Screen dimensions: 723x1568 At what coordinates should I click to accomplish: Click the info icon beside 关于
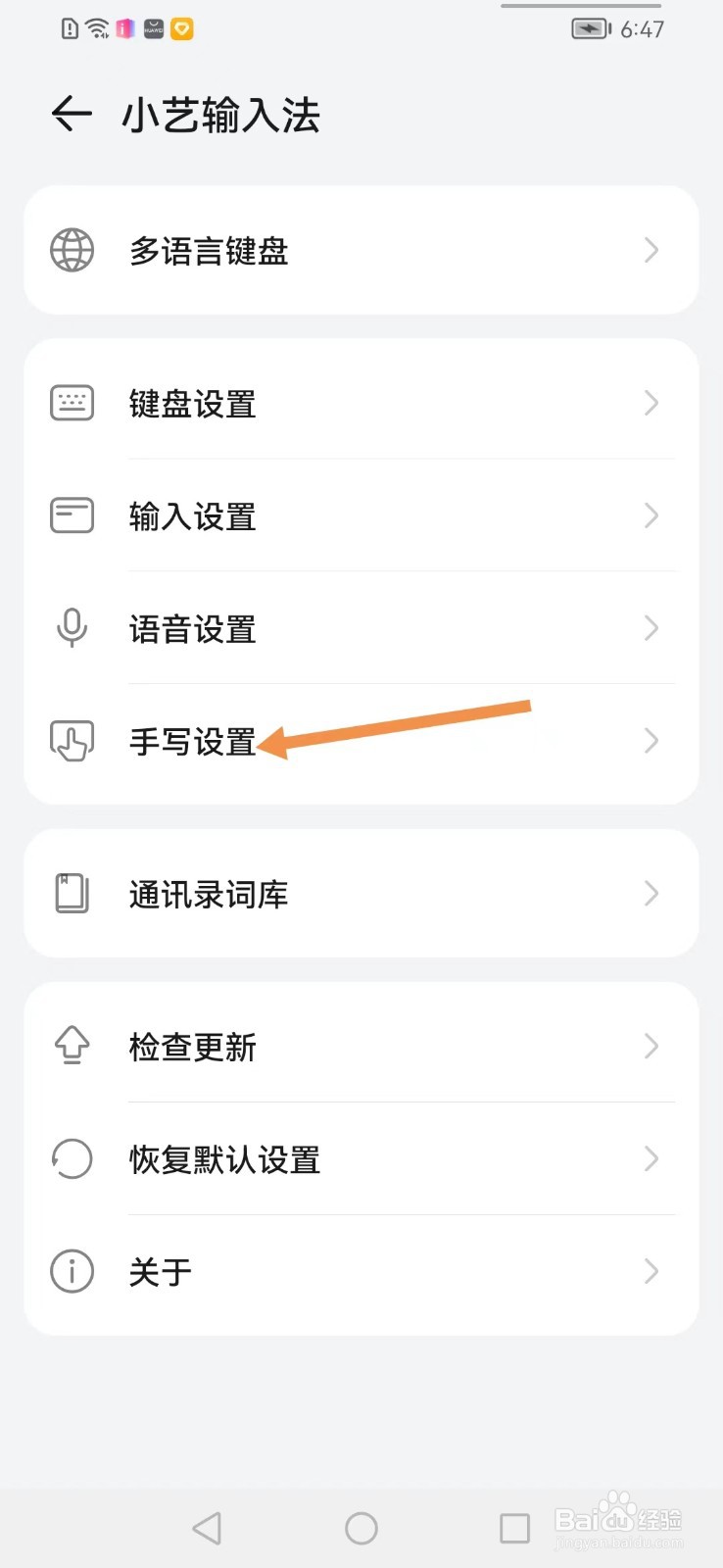70,1271
